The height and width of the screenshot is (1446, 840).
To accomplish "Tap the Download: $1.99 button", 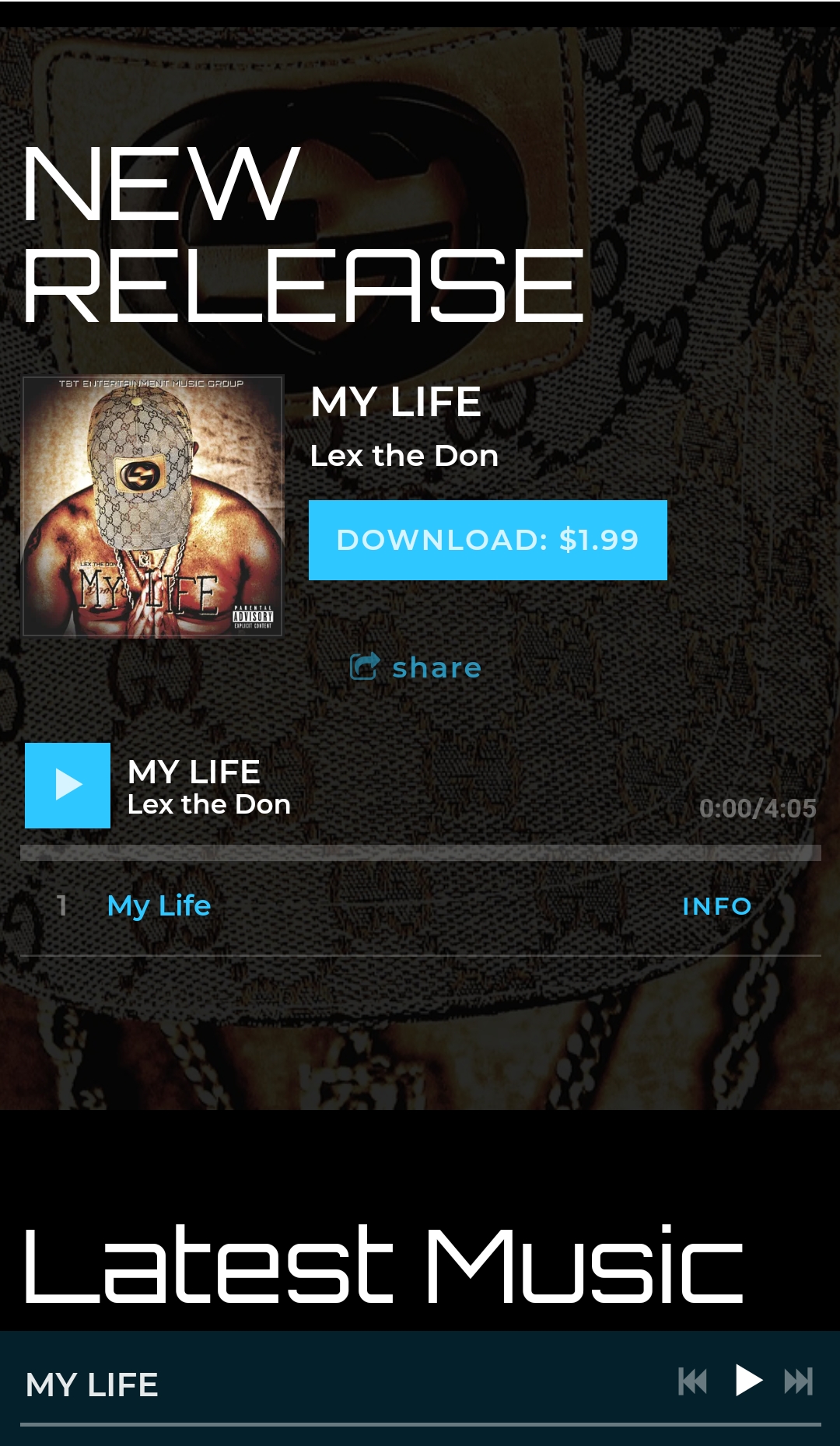I will pyautogui.click(x=488, y=540).
